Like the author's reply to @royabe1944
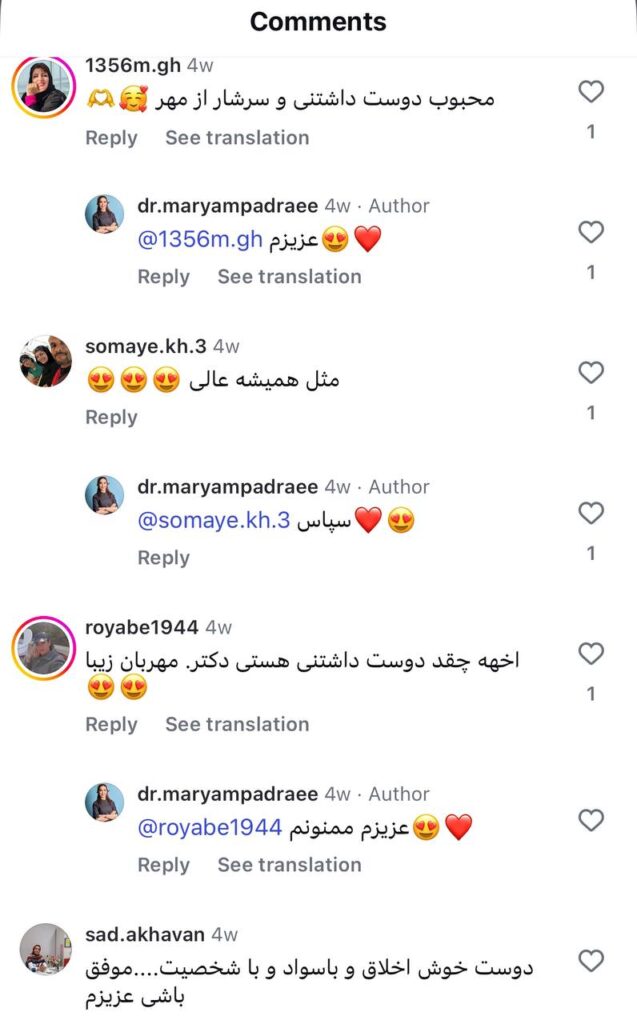Screen dimensions: 637x1024 pyautogui.click(x=591, y=820)
